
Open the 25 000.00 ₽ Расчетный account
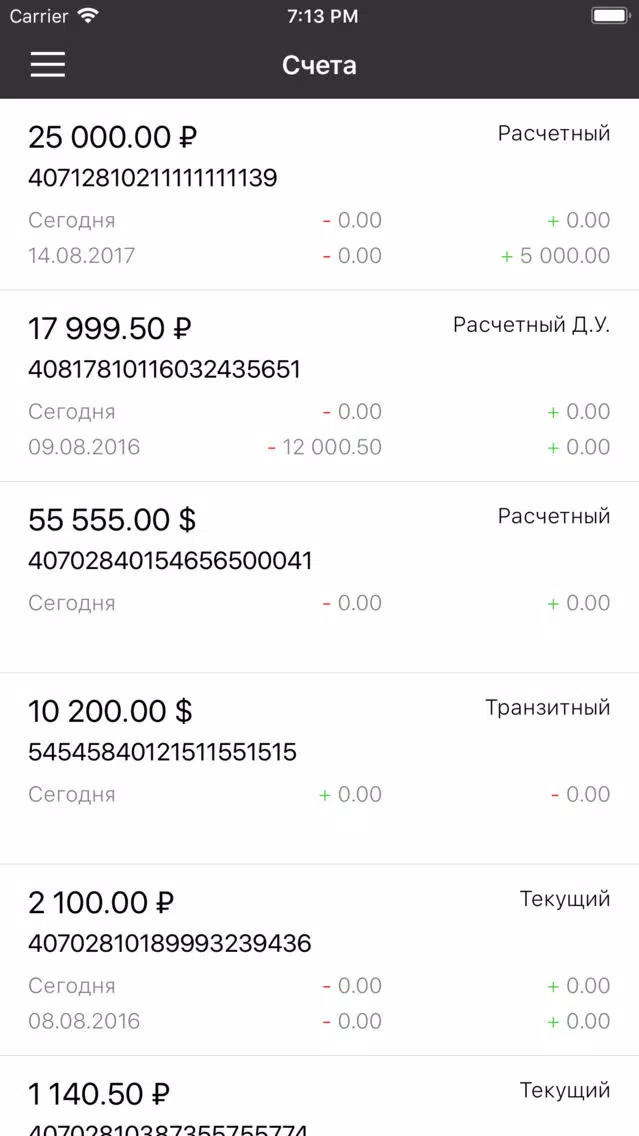pyautogui.click(x=320, y=195)
